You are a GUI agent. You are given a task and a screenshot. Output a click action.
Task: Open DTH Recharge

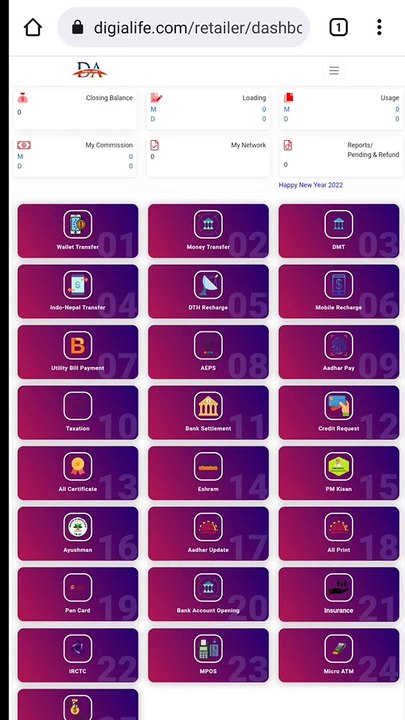point(208,291)
